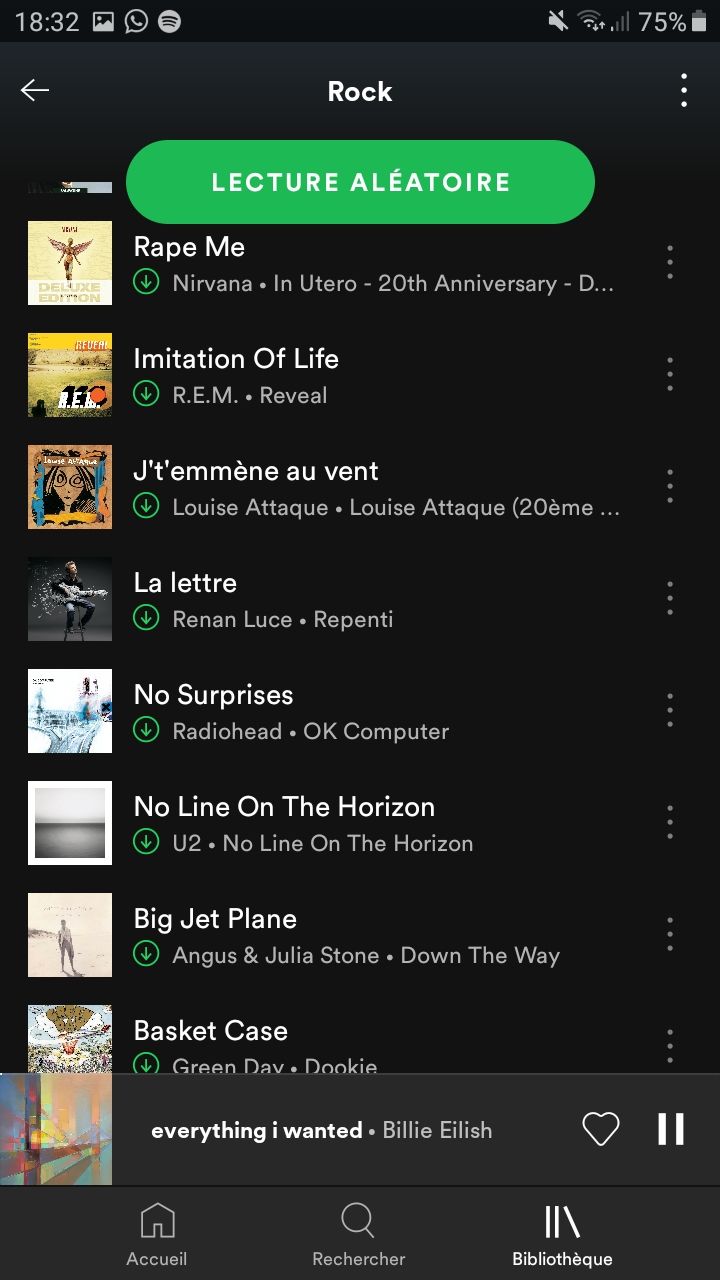This screenshot has width=720, height=1280.
Task: Start shuffle play with Lecture Aléatoire
Action: point(360,182)
